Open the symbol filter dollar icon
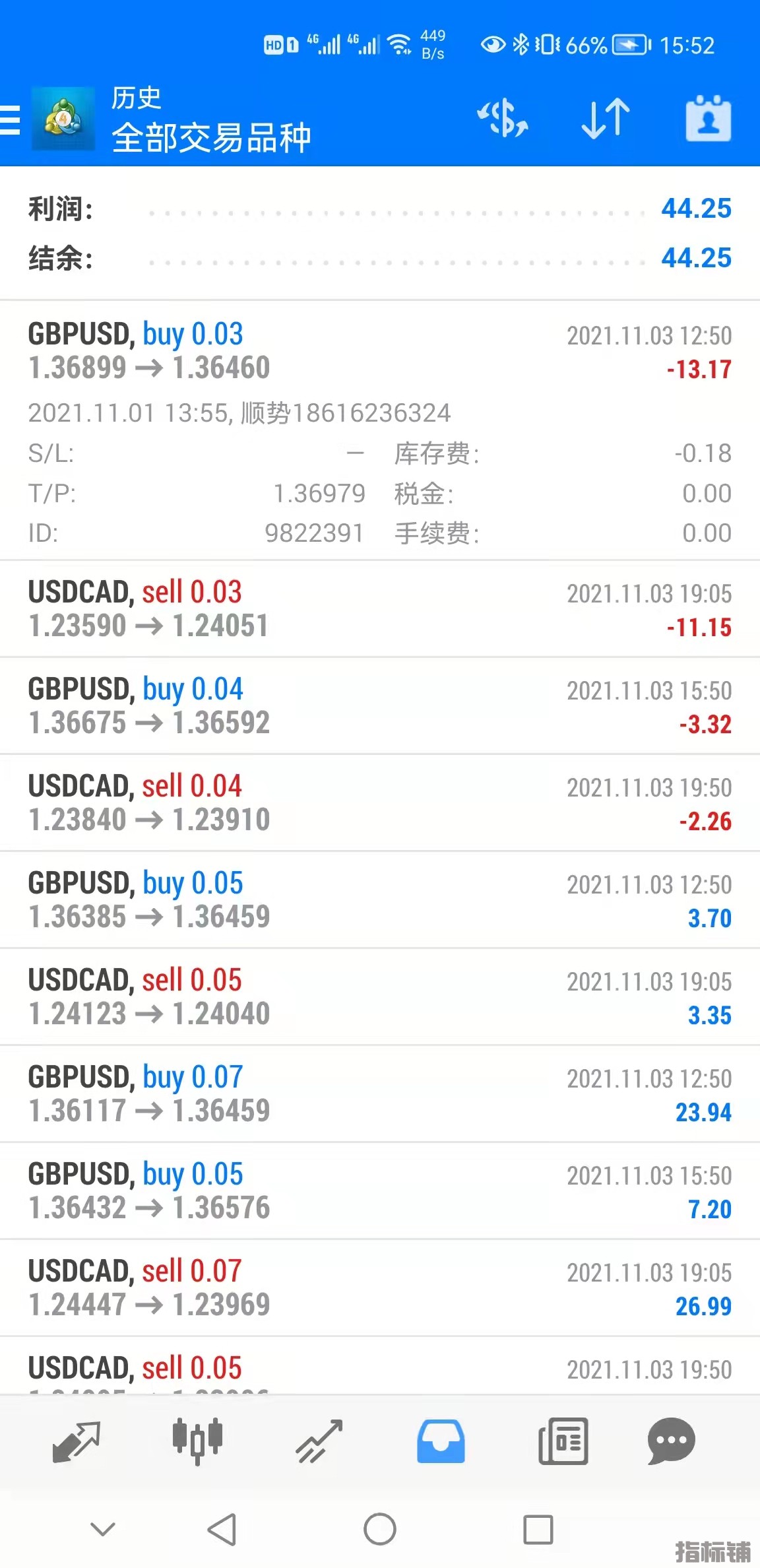 pos(503,119)
